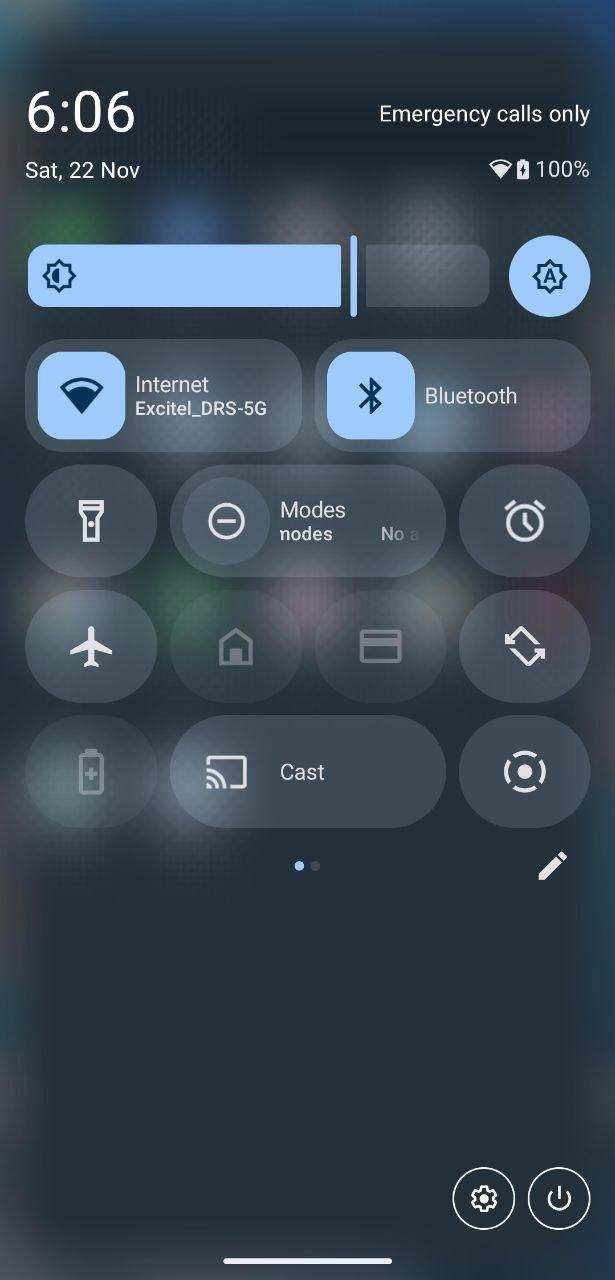Viewport: 615px width, 1280px height.
Task: Edit the quick settings tiles
Action: pos(552,866)
